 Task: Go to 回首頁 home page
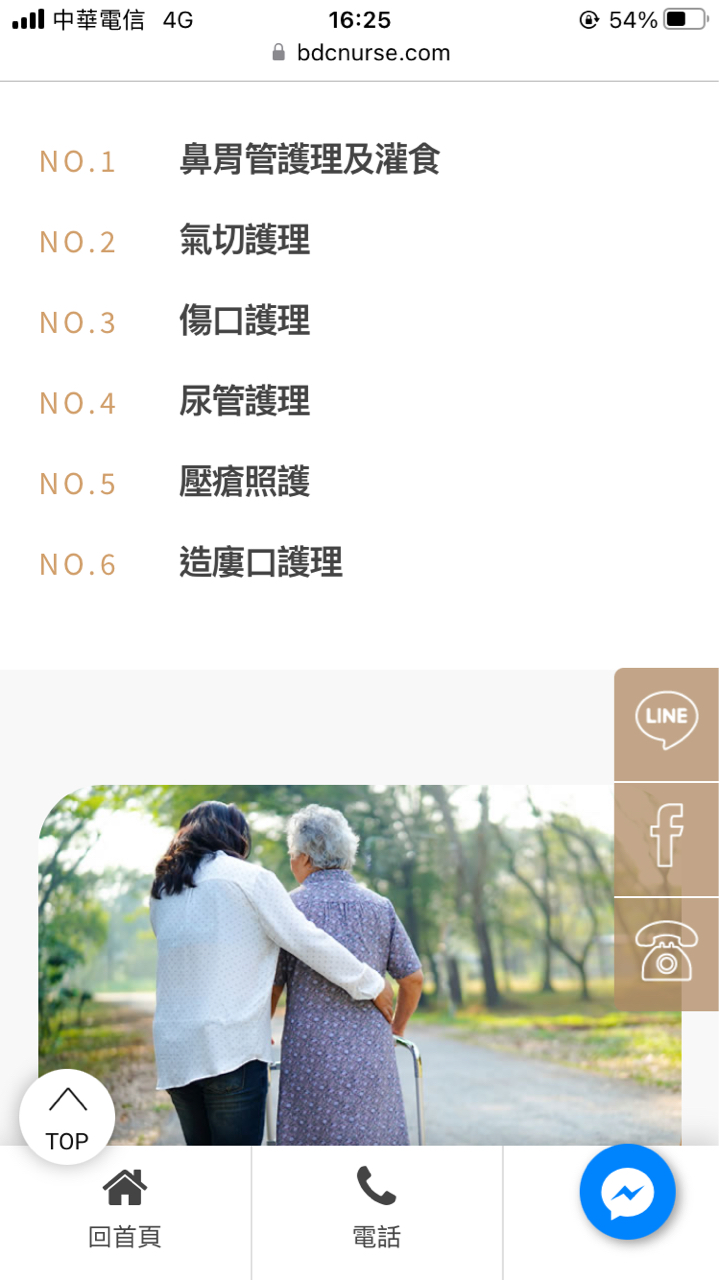[x=125, y=1210]
